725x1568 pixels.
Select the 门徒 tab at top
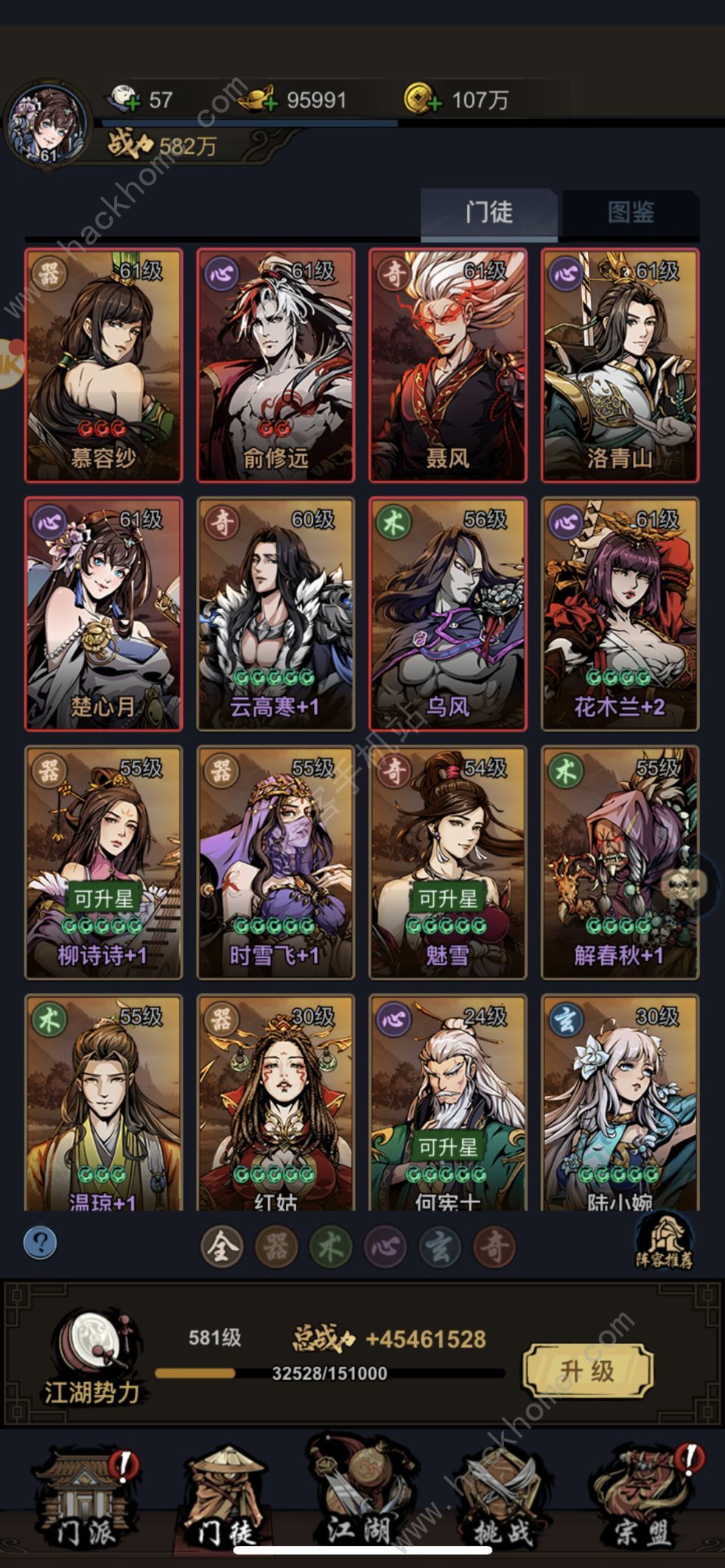(488, 213)
